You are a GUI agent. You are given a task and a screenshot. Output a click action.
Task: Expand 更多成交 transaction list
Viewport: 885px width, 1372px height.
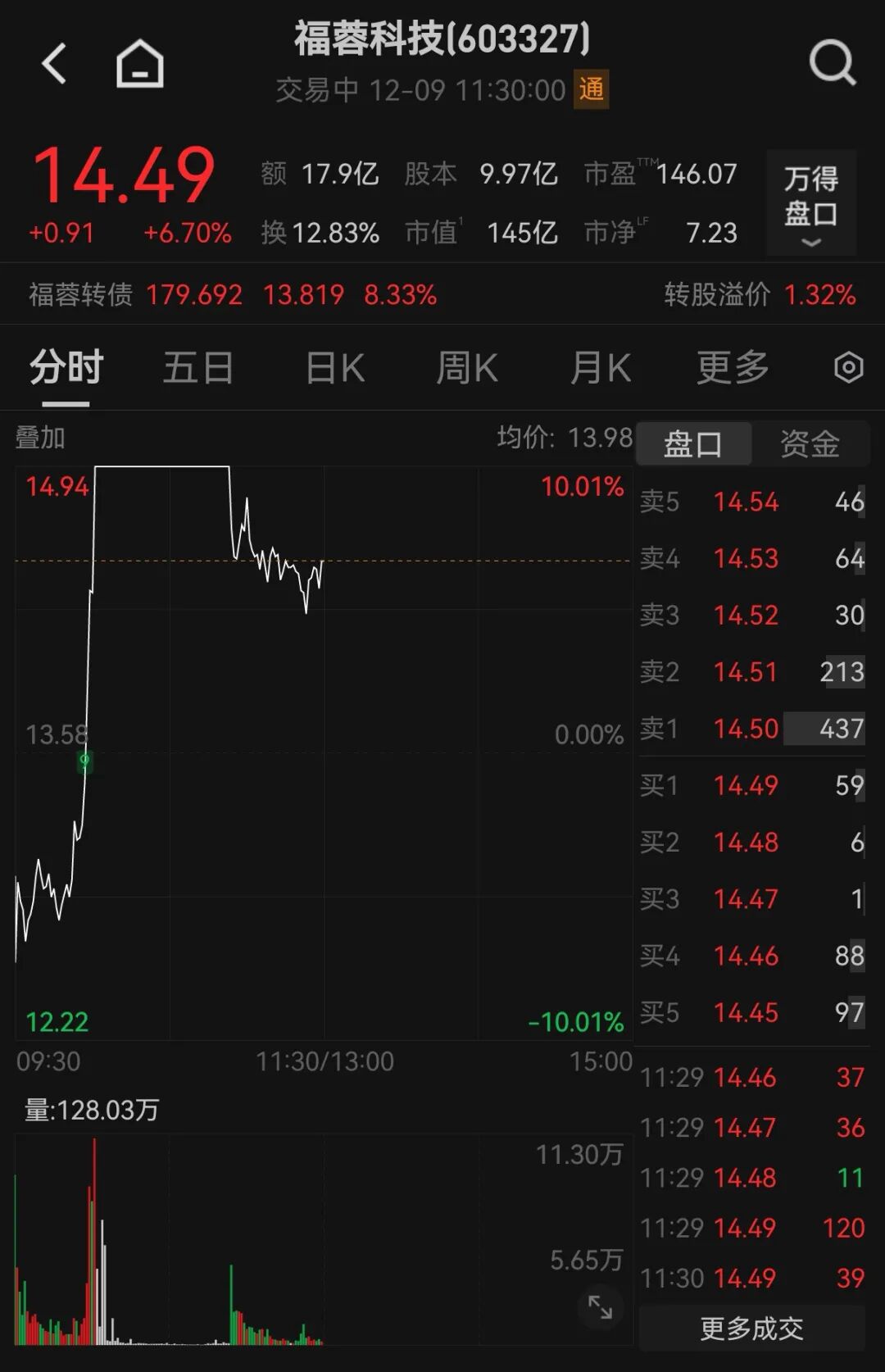(751, 1328)
